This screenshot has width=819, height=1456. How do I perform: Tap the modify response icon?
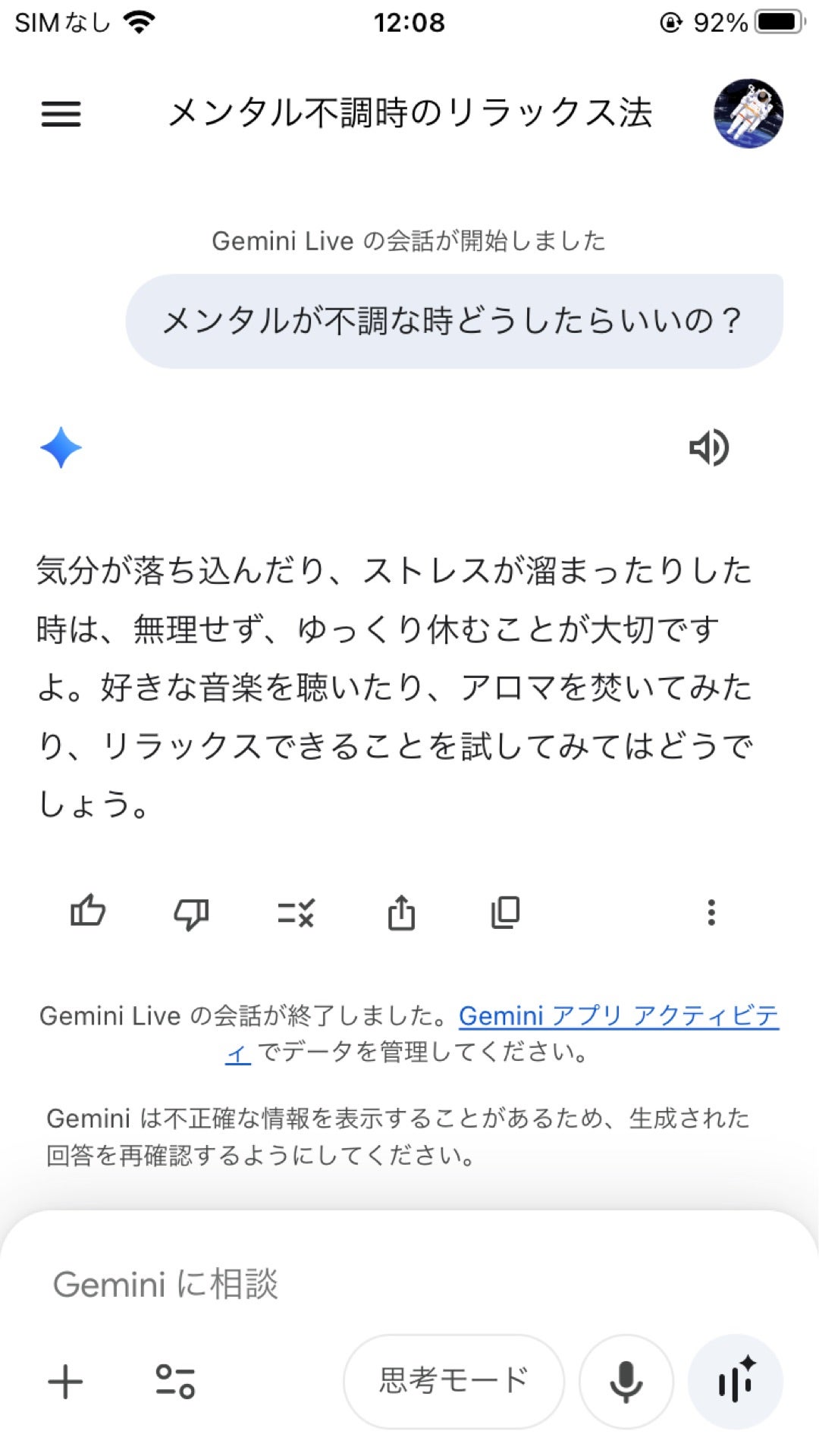pos(297,914)
